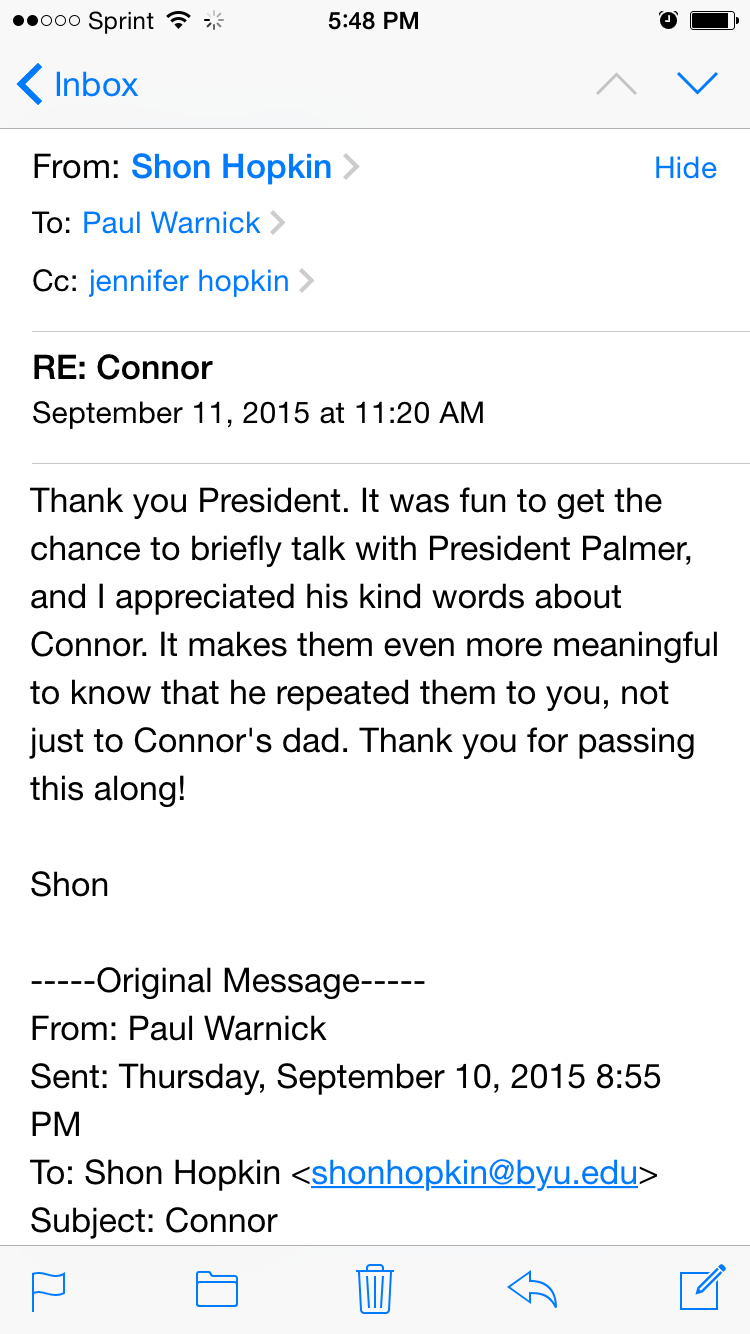Compose a new email
This screenshot has width=750, height=1334.
pos(702,1287)
